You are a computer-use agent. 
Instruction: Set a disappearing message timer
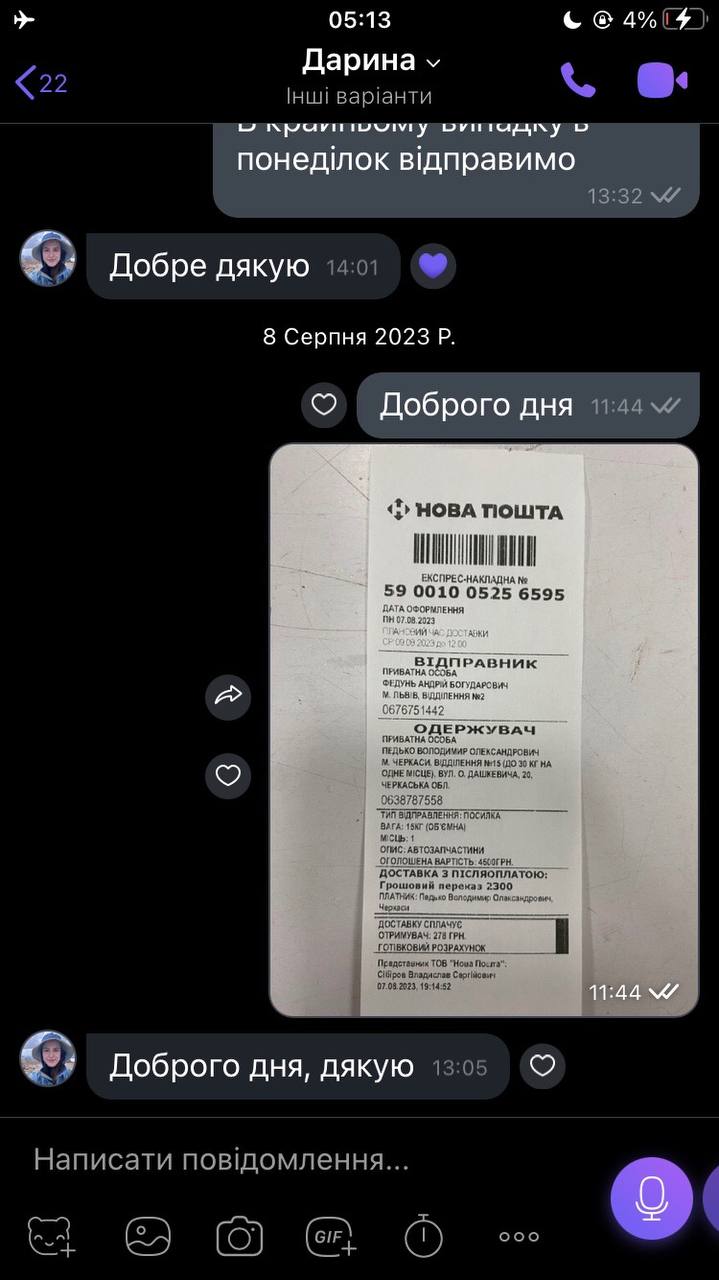coord(423,1237)
